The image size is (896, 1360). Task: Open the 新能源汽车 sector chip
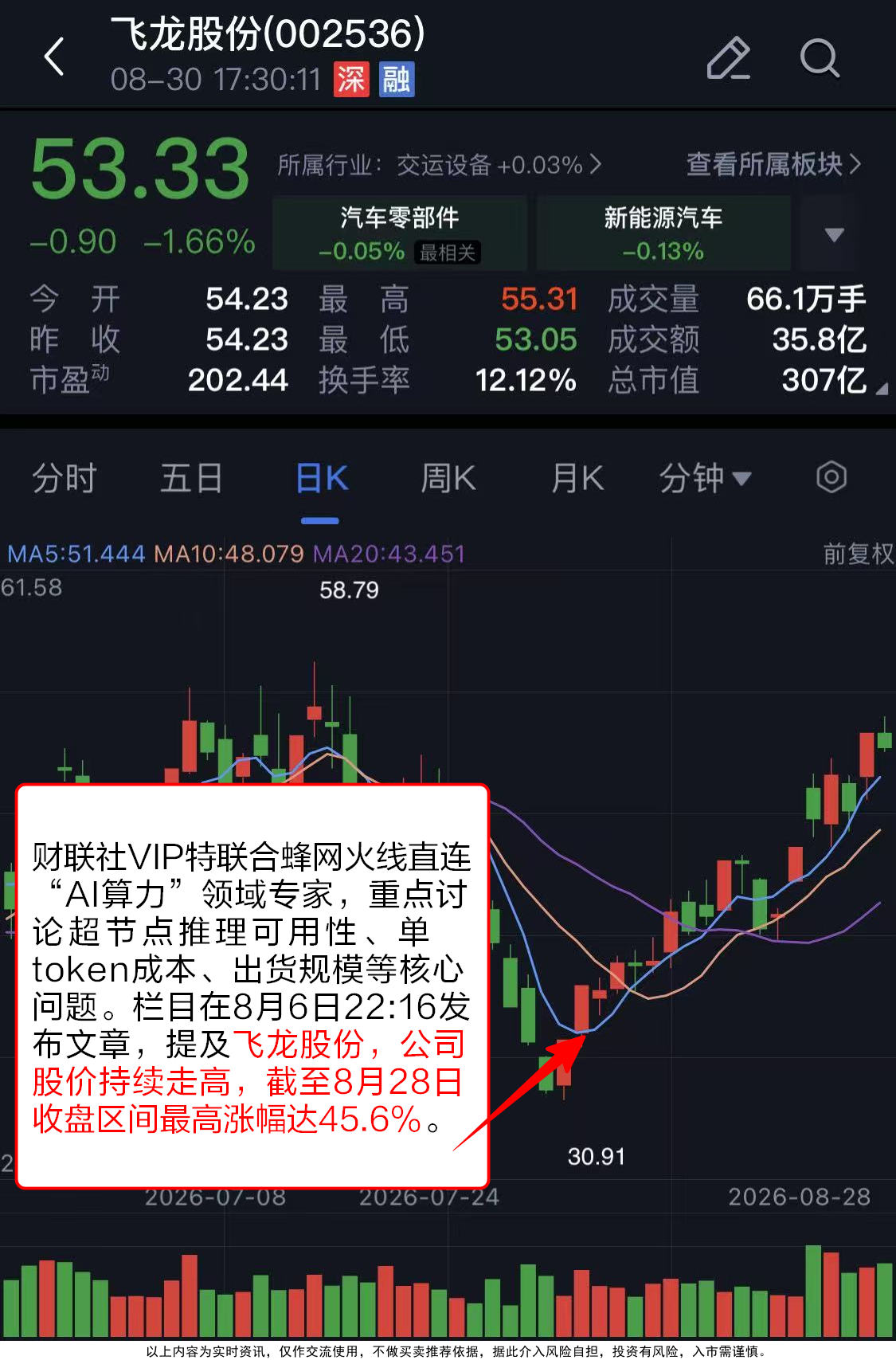click(663, 233)
